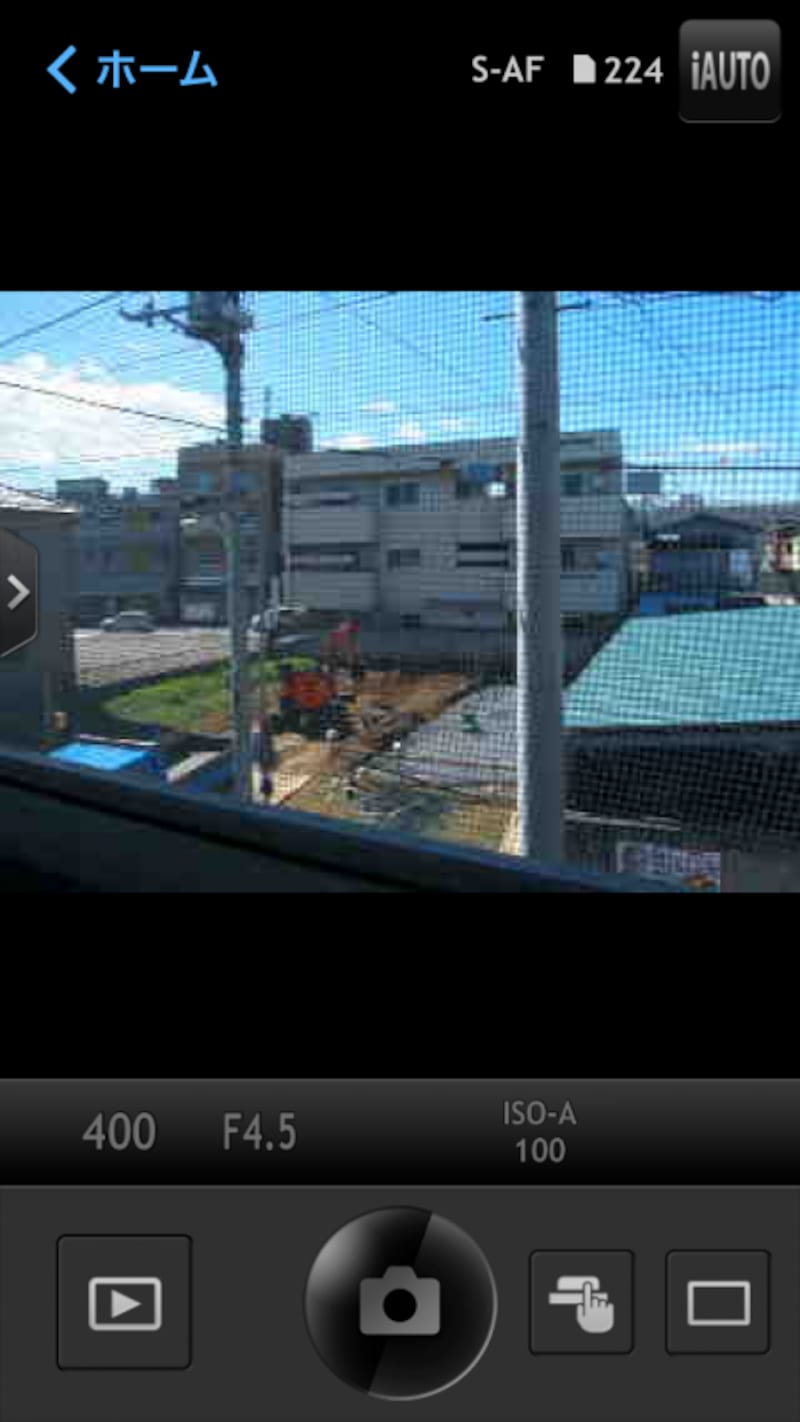Open the single-frame drive mode option

[x=717, y=1302]
